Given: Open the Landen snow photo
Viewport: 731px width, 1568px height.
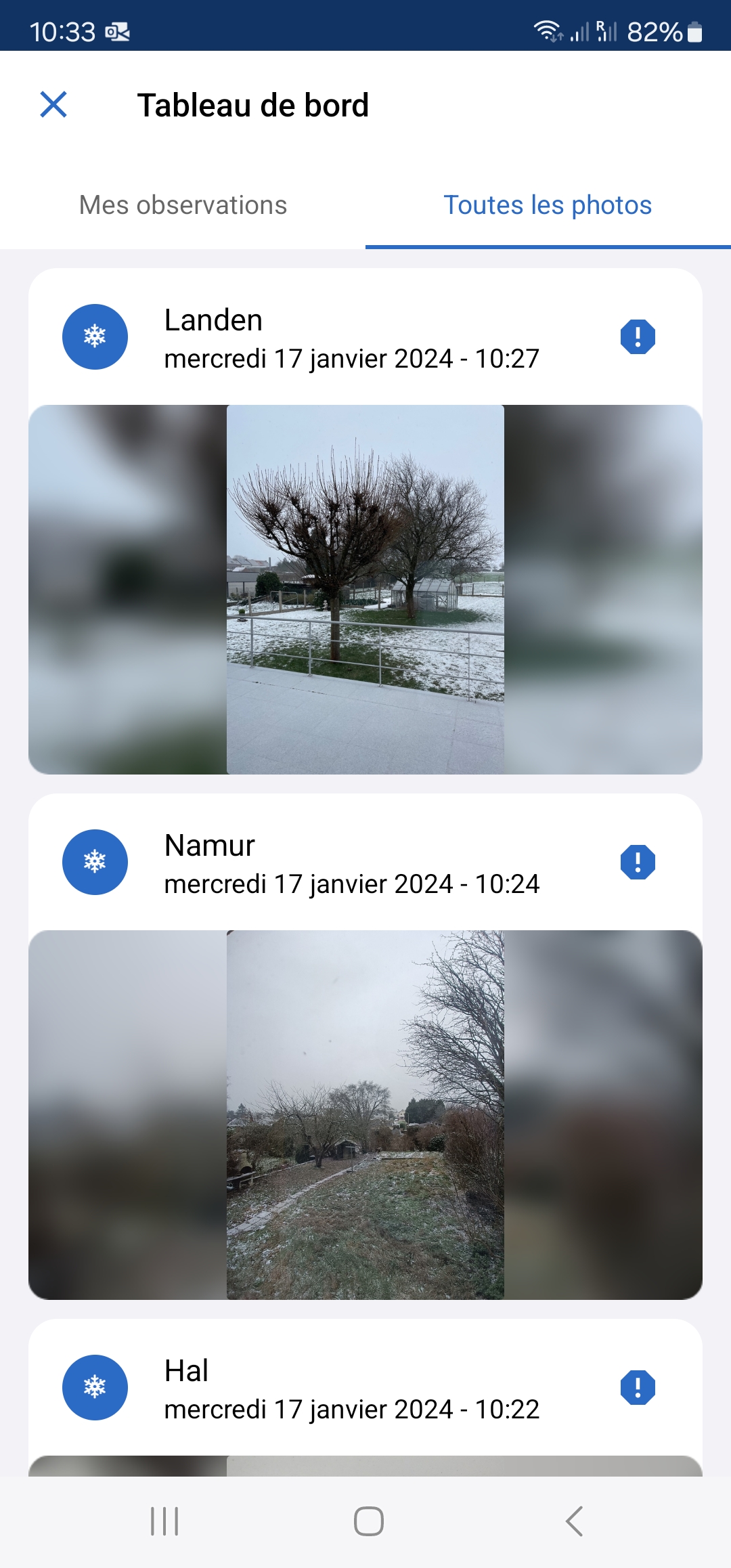Looking at the screenshot, I should pyautogui.click(x=365, y=589).
